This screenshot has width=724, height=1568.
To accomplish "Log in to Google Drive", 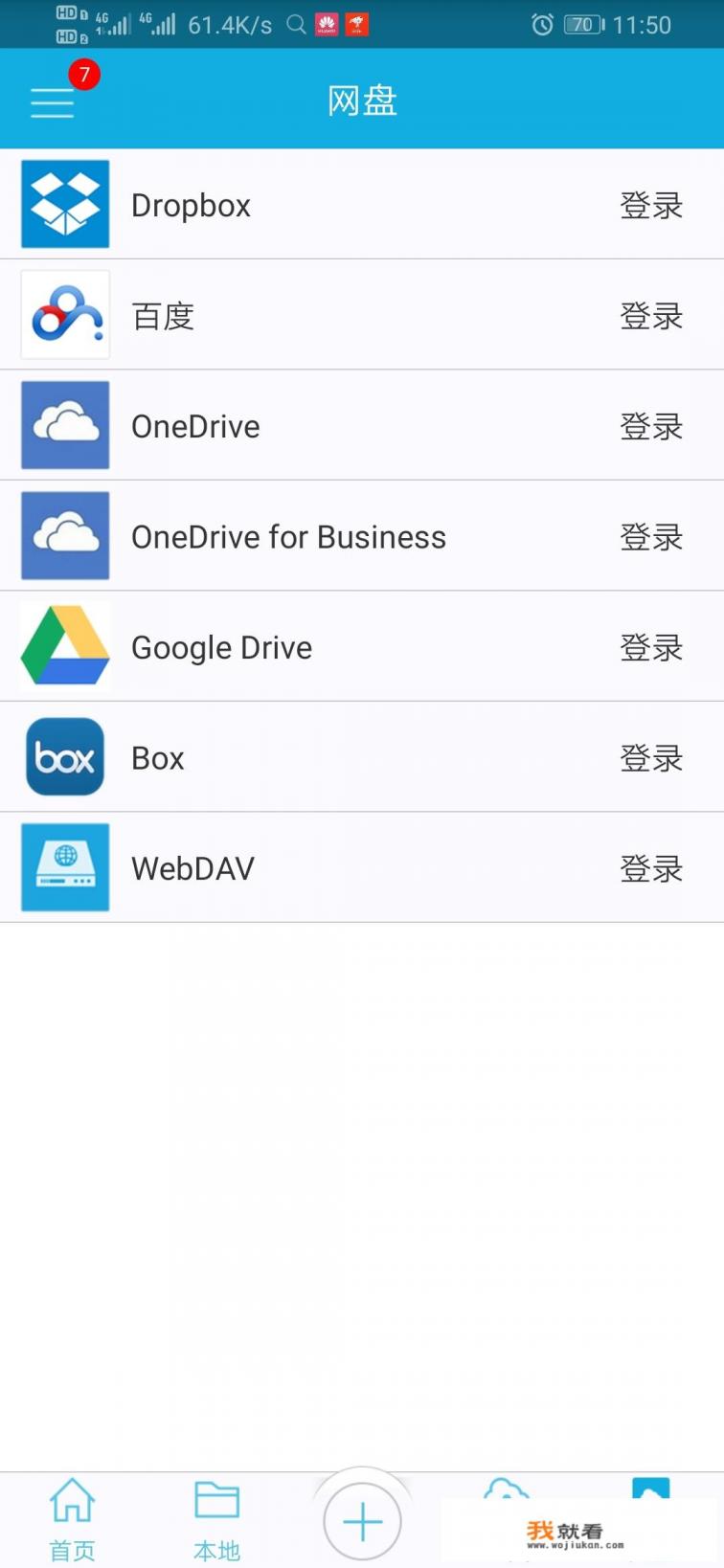I will (651, 646).
